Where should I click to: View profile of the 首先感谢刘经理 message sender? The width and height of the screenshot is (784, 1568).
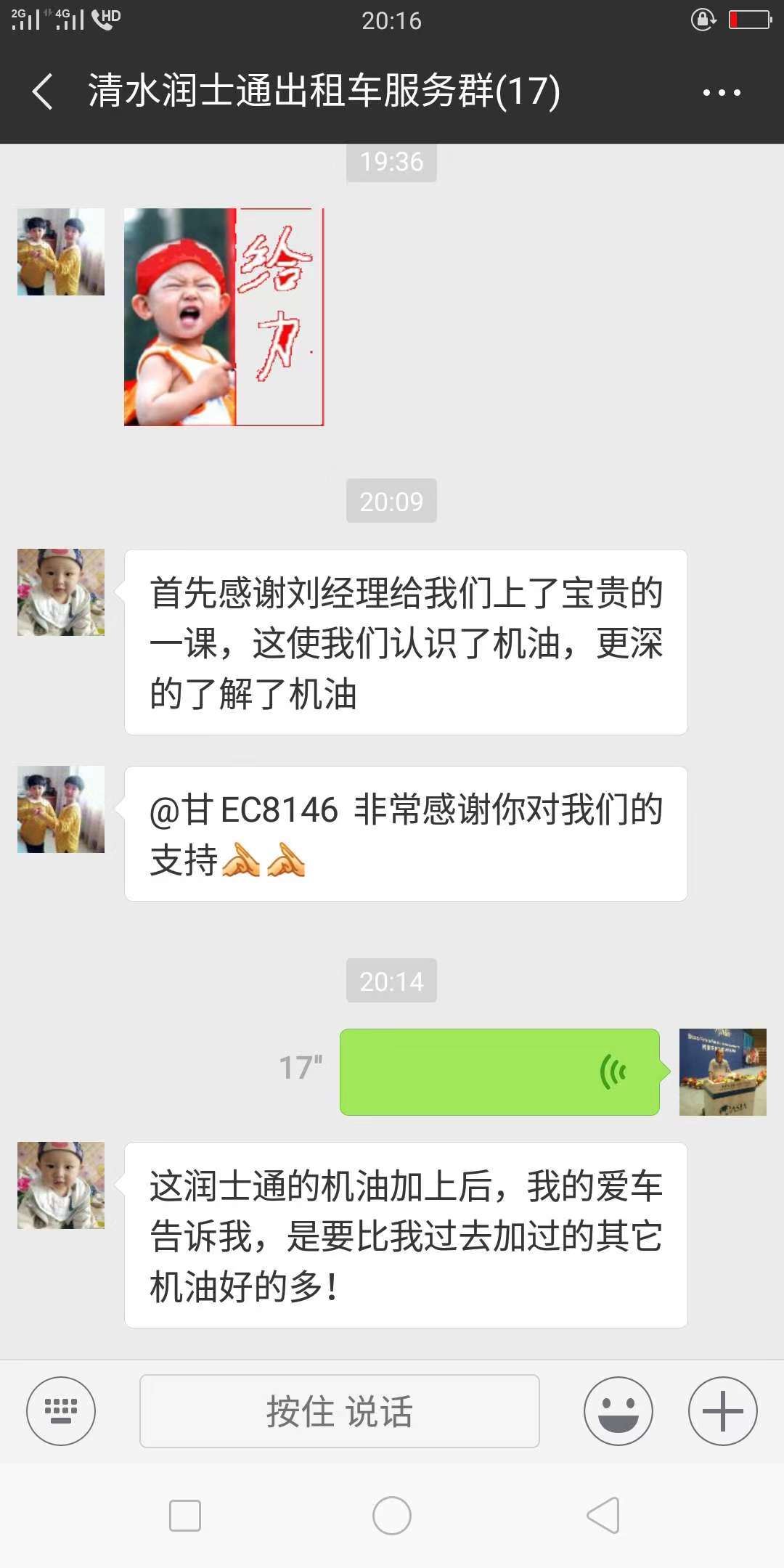61,592
